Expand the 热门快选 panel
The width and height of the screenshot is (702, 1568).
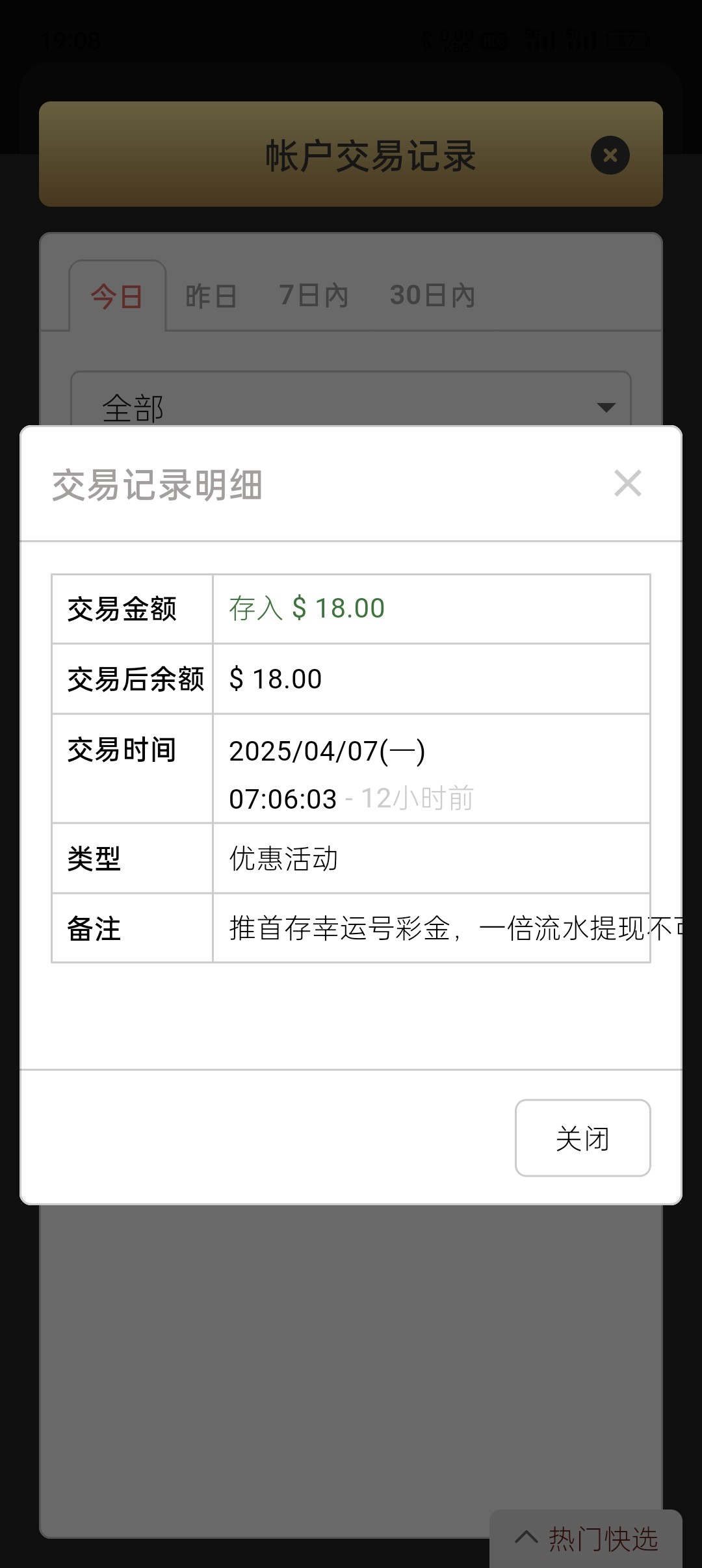click(586, 1539)
